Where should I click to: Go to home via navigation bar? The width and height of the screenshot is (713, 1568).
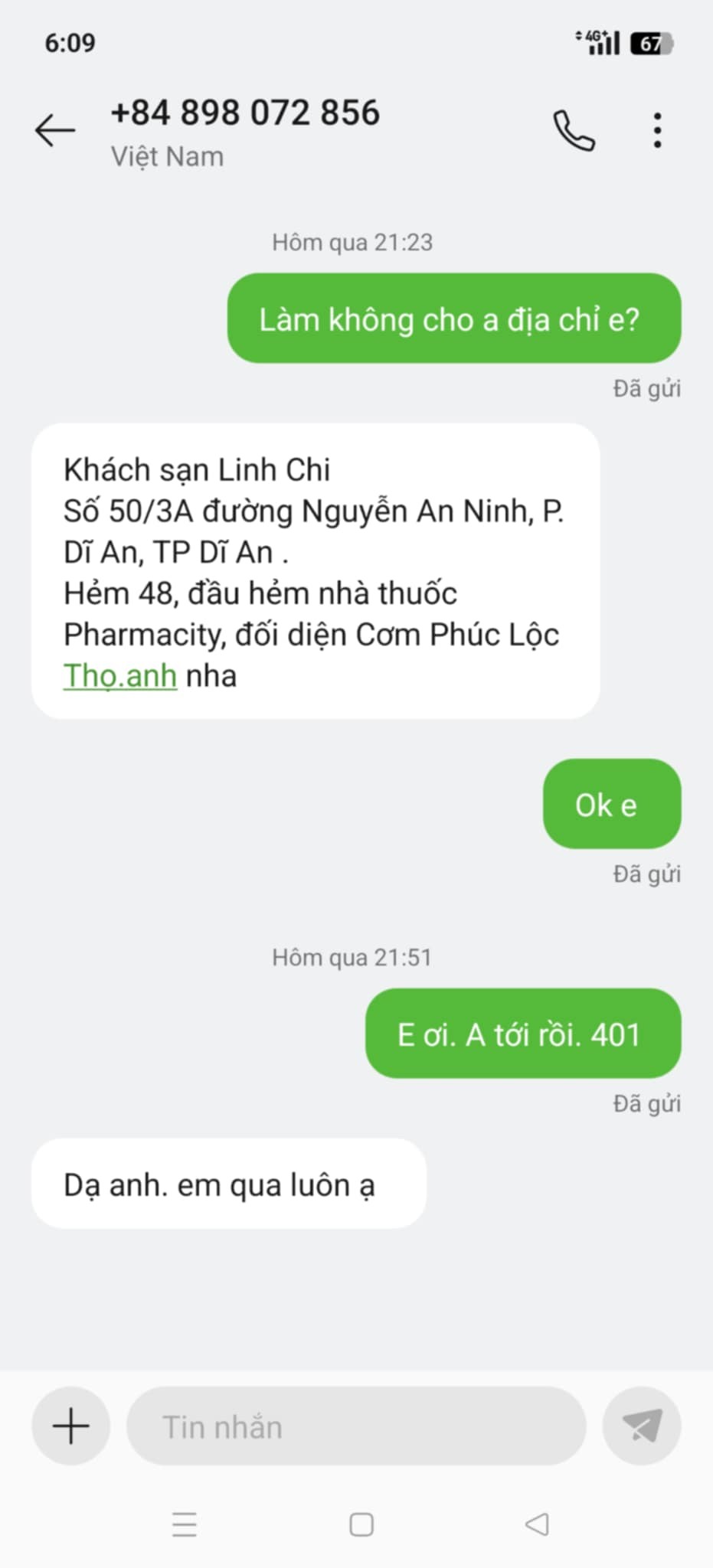(x=361, y=1524)
